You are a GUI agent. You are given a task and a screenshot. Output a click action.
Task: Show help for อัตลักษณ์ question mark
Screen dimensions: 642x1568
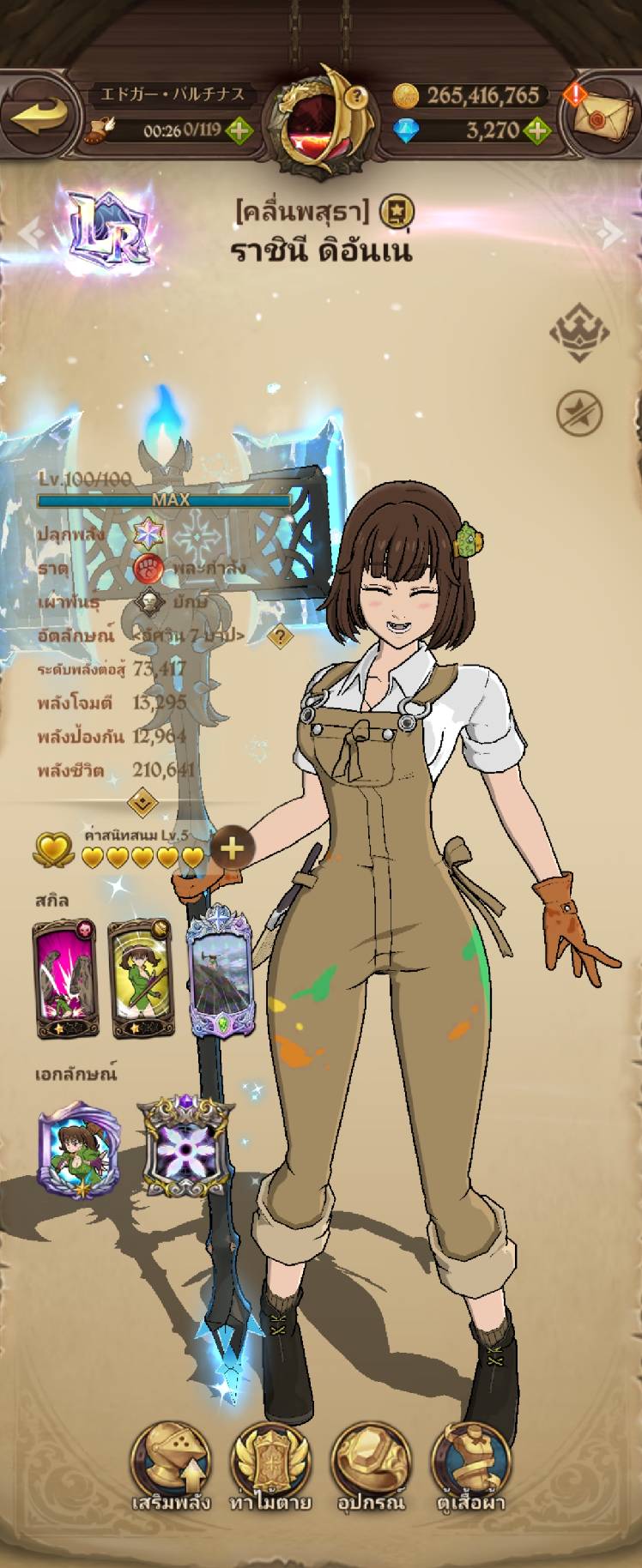click(280, 636)
